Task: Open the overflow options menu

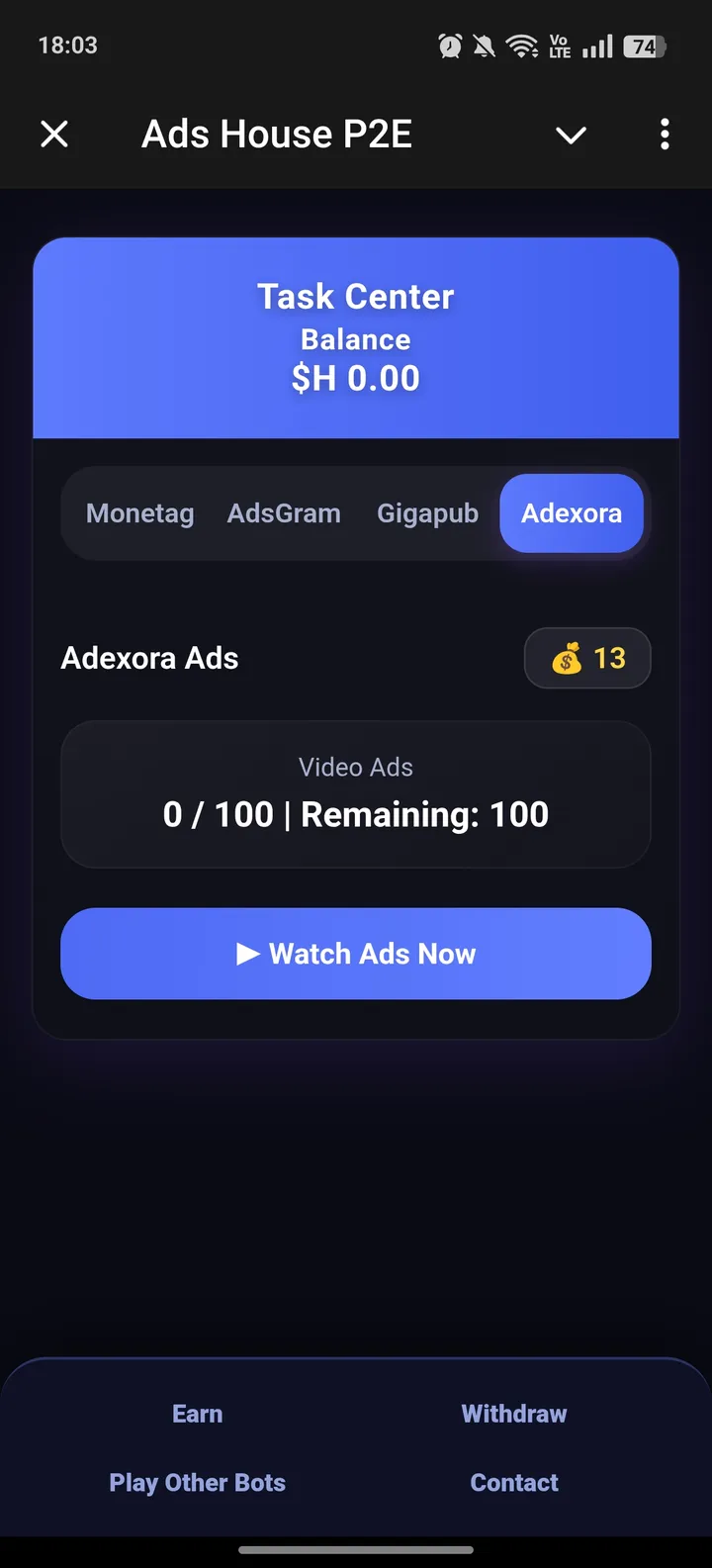Action: point(665,134)
